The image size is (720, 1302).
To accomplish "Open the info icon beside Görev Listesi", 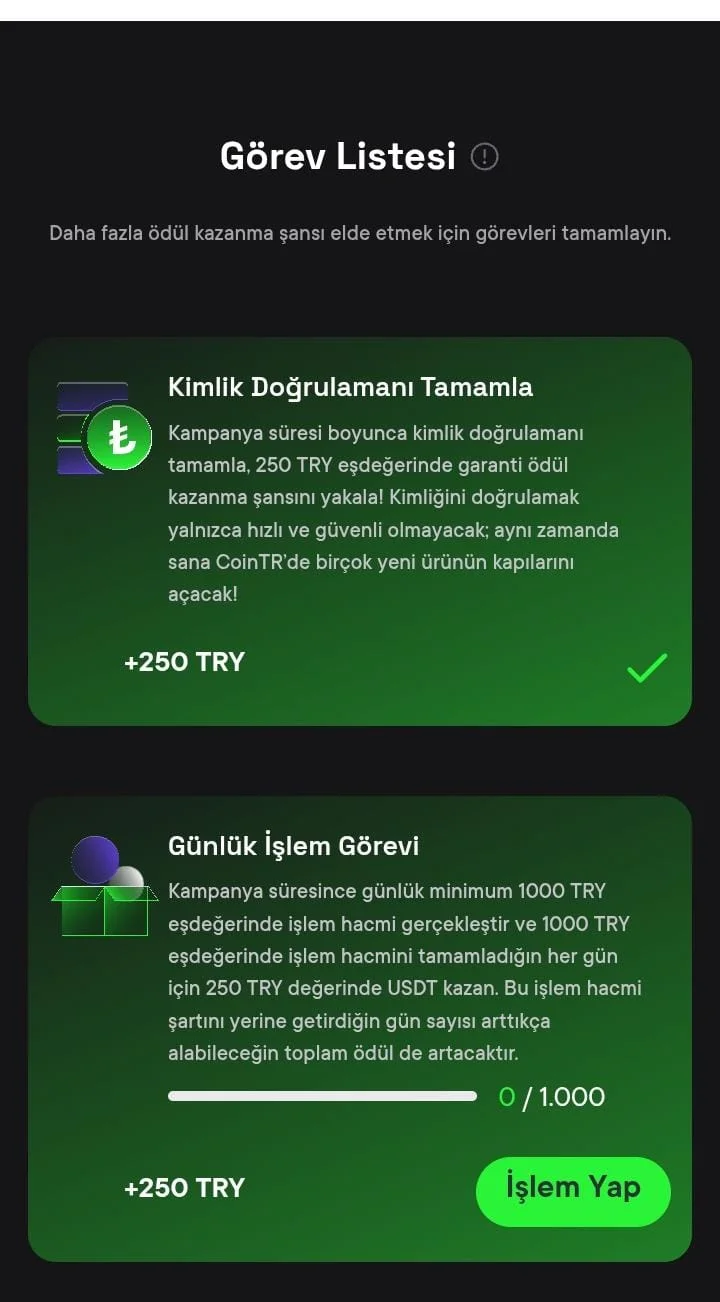I will (485, 157).
